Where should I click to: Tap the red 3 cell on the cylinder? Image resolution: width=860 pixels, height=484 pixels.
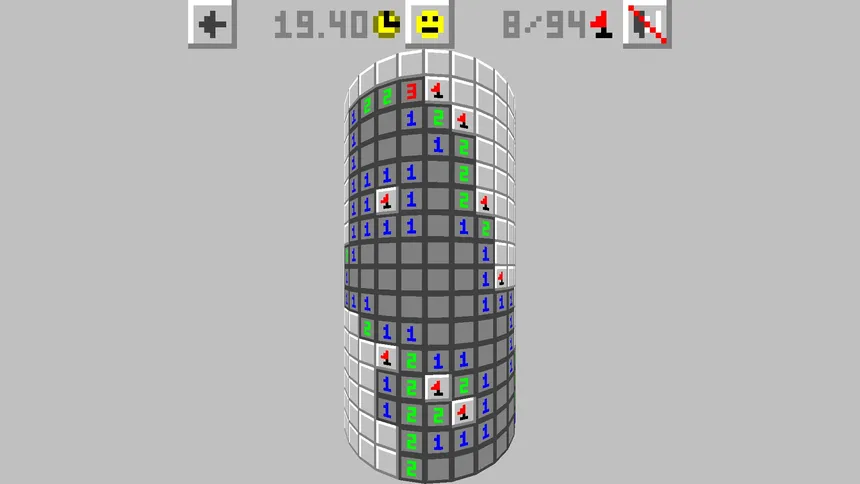(x=410, y=93)
